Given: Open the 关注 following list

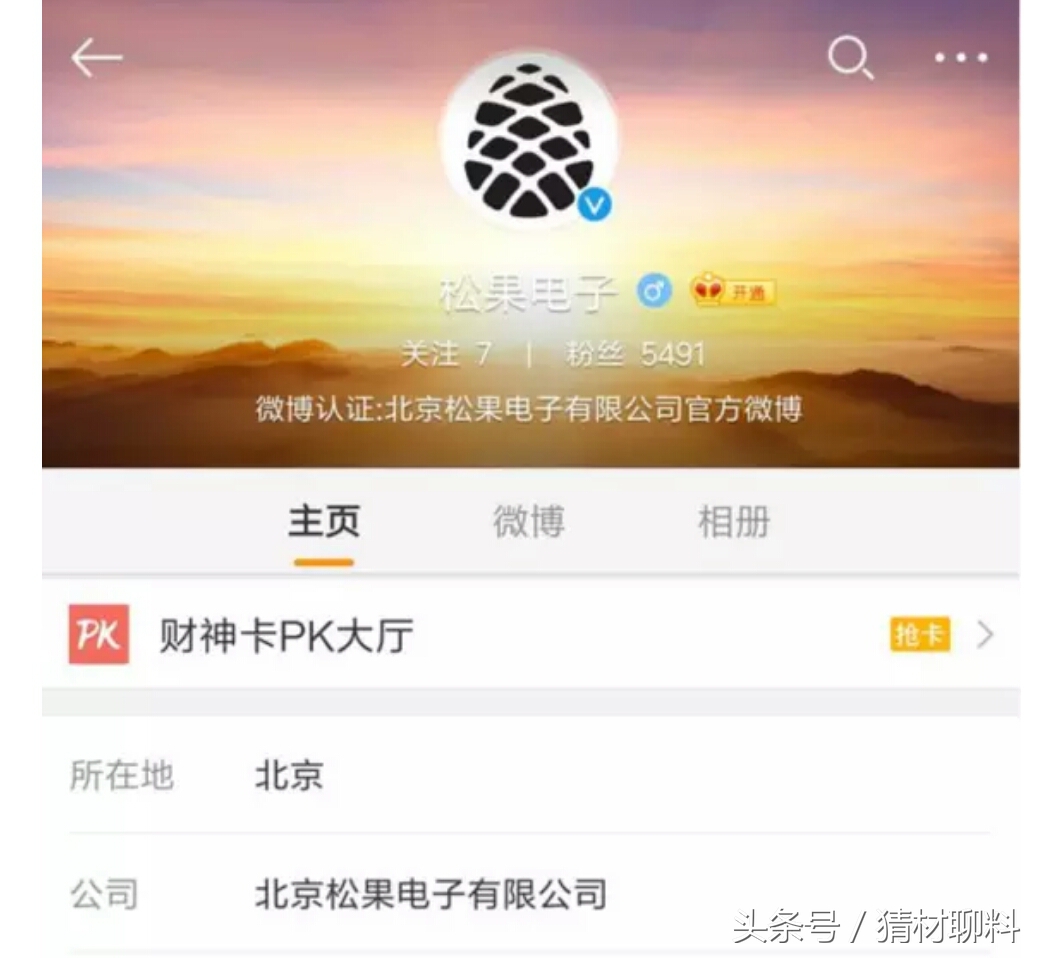Looking at the screenshot, I should coord(446,354).
